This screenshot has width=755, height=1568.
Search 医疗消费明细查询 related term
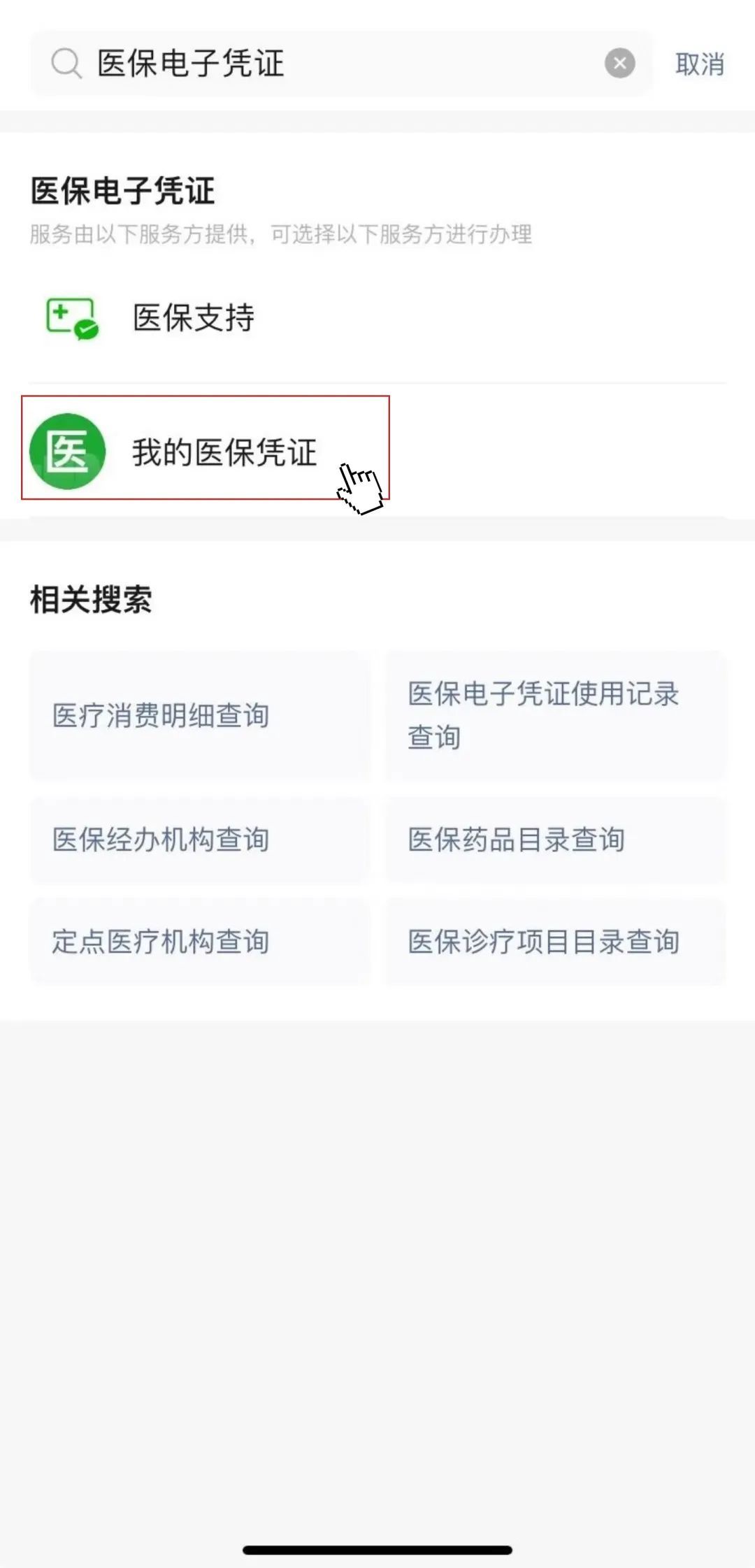click(x=198, y=715)
